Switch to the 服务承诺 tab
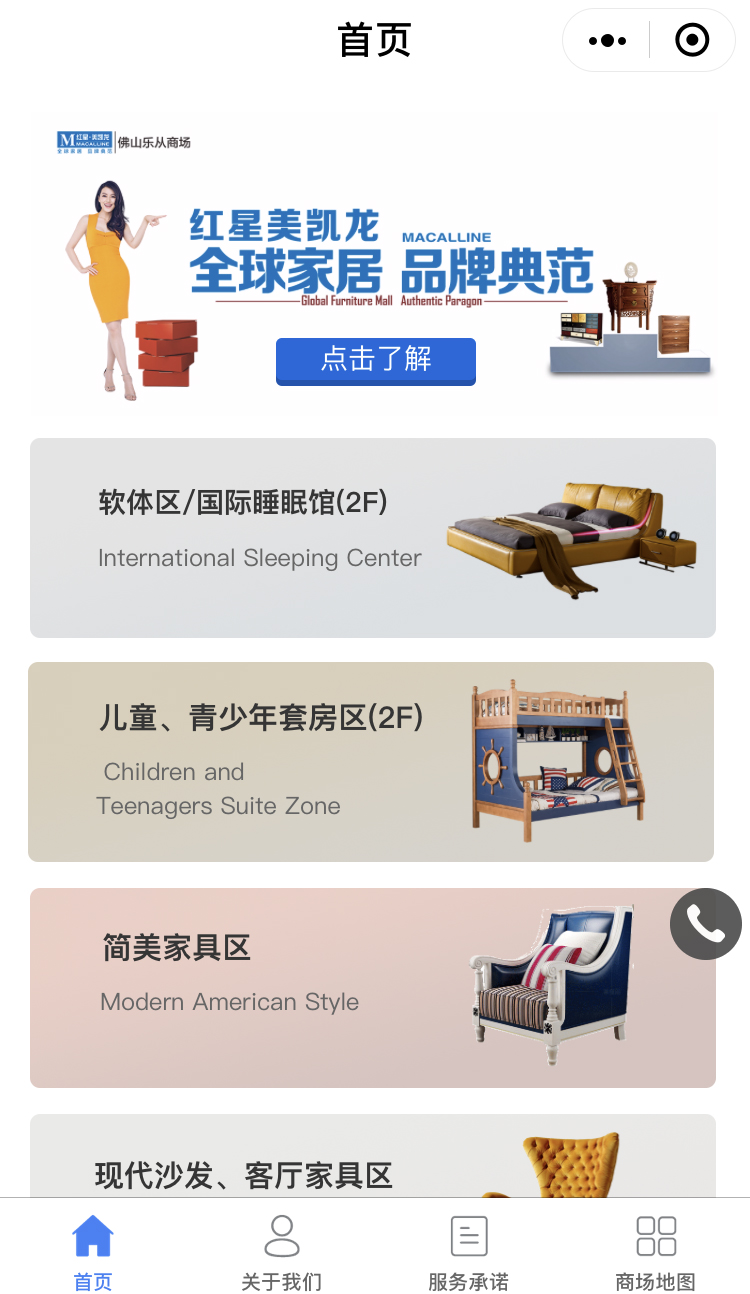The width and height of the screenshot is (750, 1294). click(468, 1250)
